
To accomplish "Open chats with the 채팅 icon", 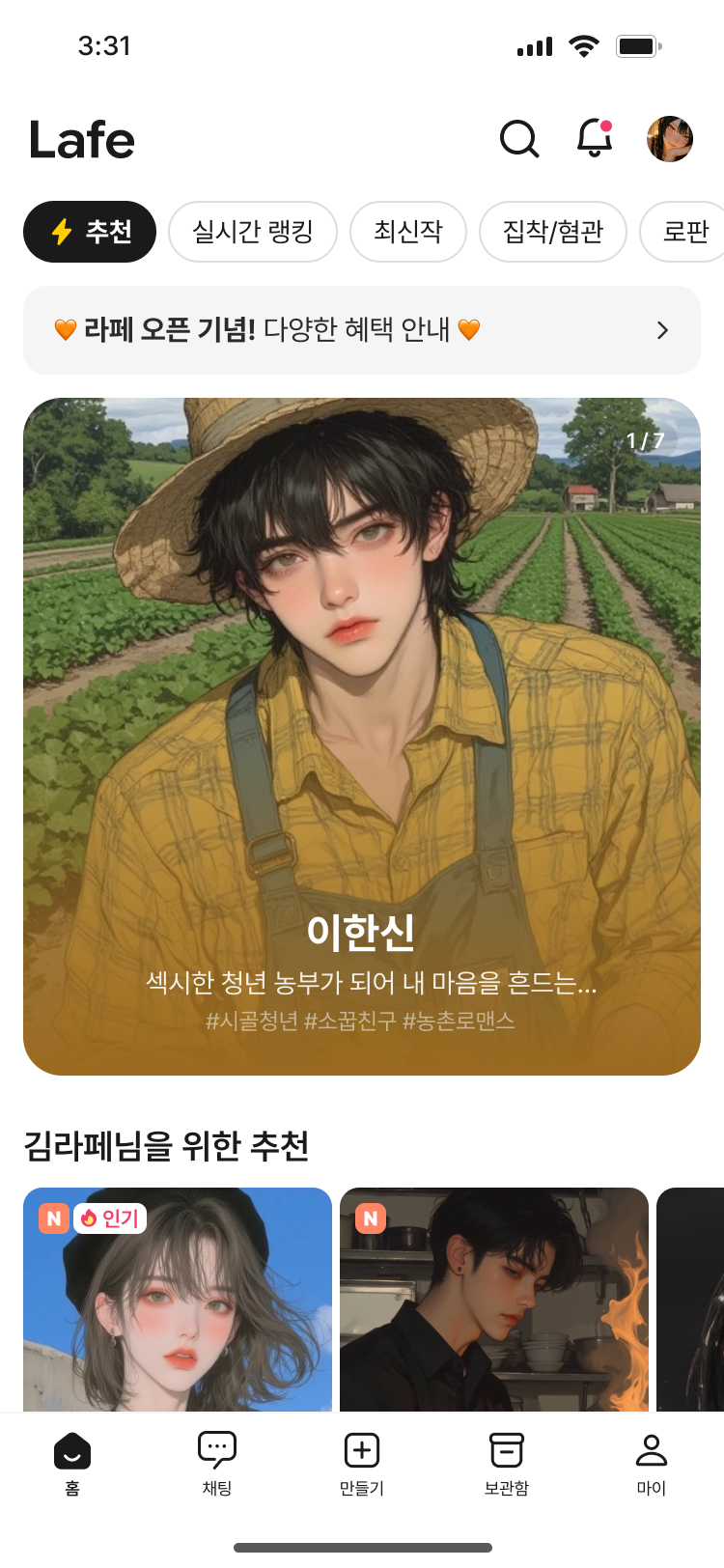I will tap(216, 1448).
